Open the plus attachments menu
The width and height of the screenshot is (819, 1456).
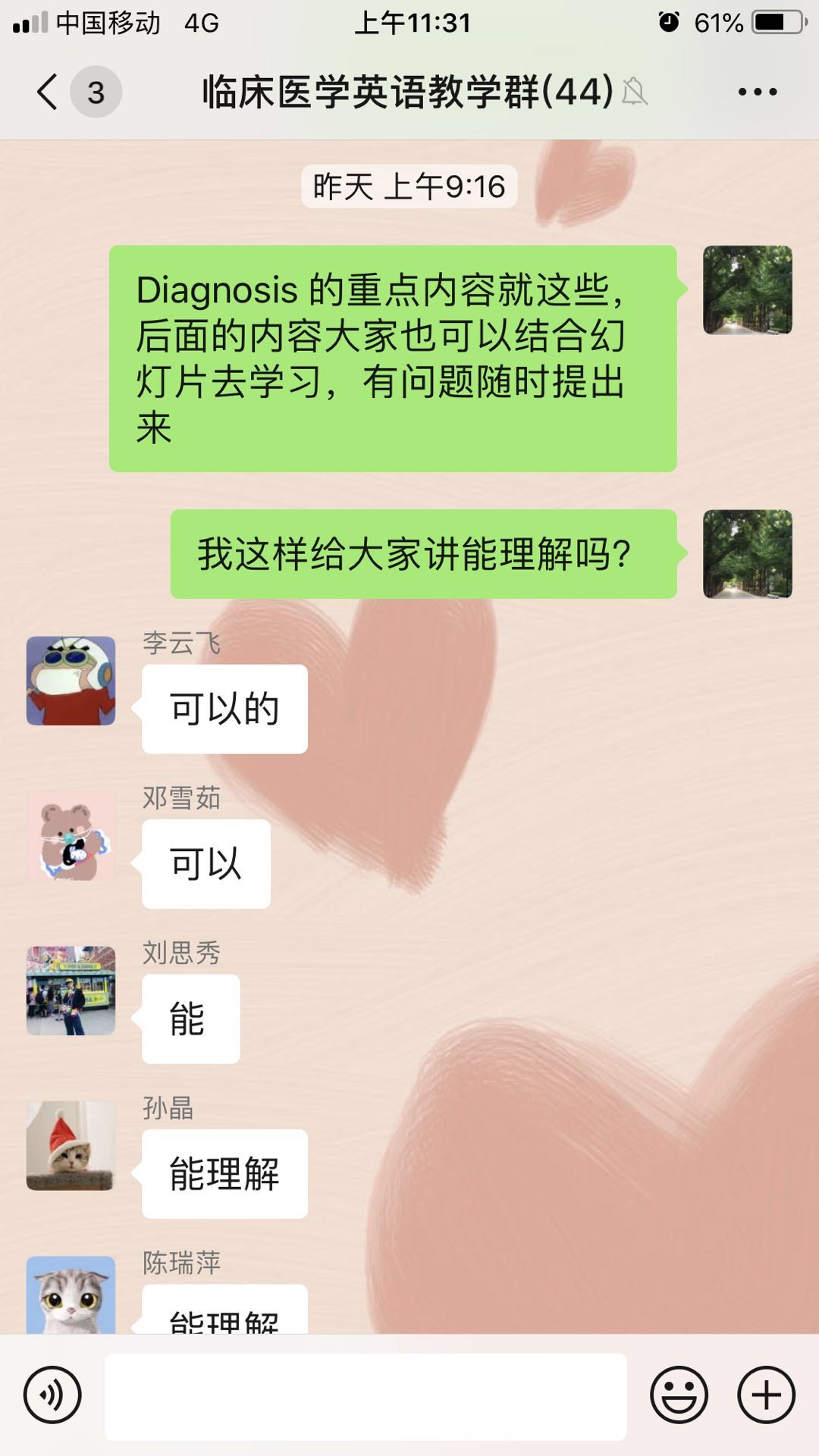click(766, 1395)
